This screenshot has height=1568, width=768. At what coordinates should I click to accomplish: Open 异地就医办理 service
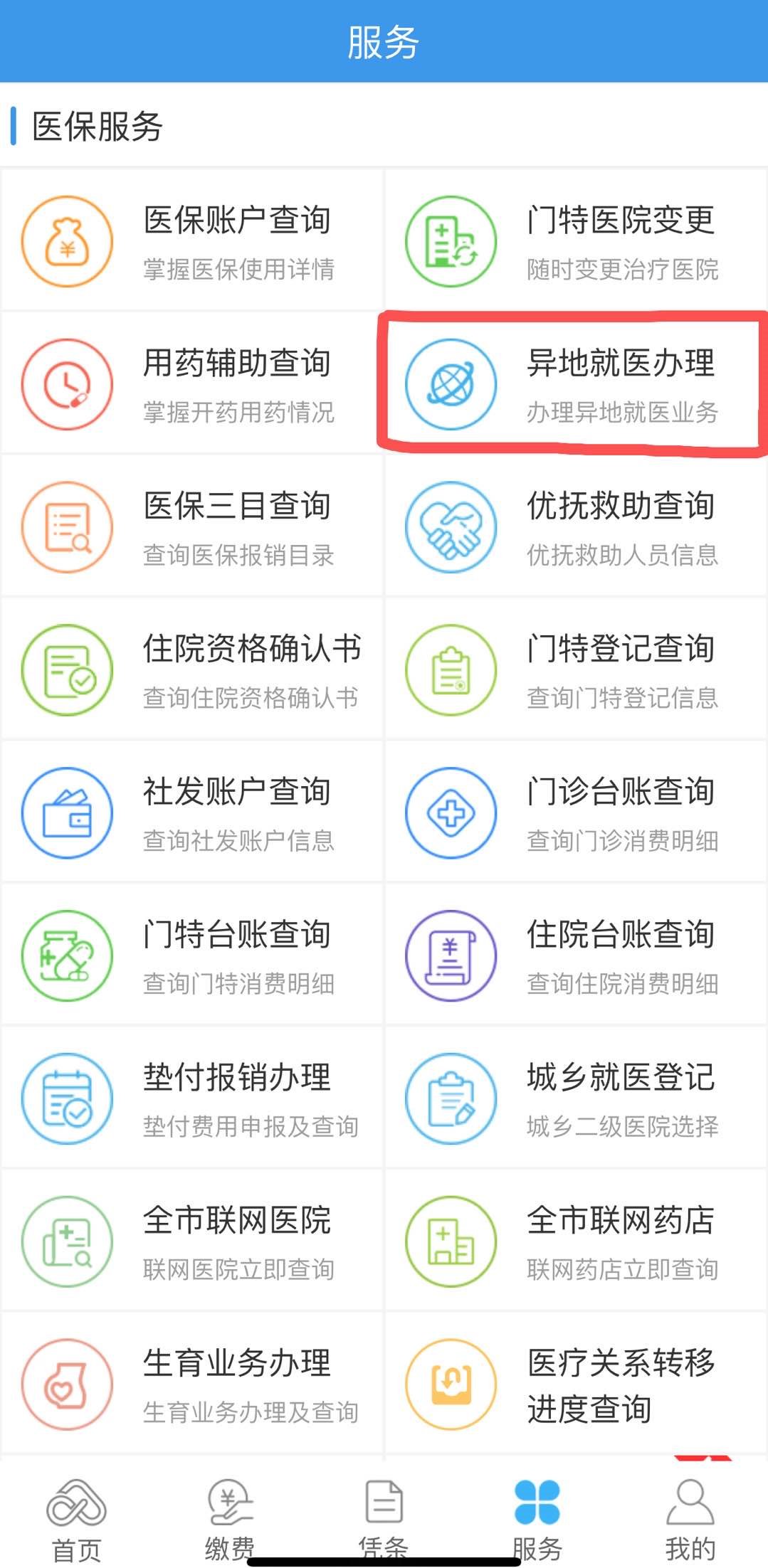pos(575,383)
